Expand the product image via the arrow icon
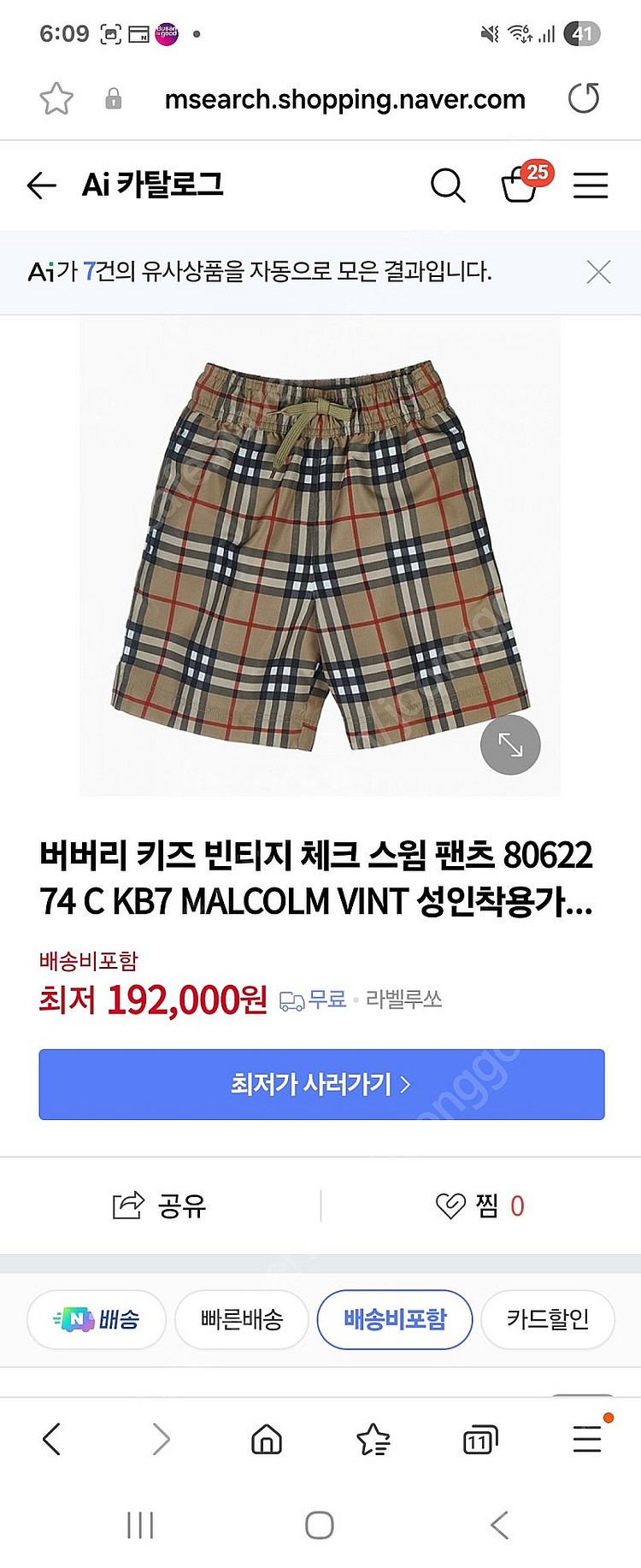The height and width of the screenshot is (1568, 641). 510,745
